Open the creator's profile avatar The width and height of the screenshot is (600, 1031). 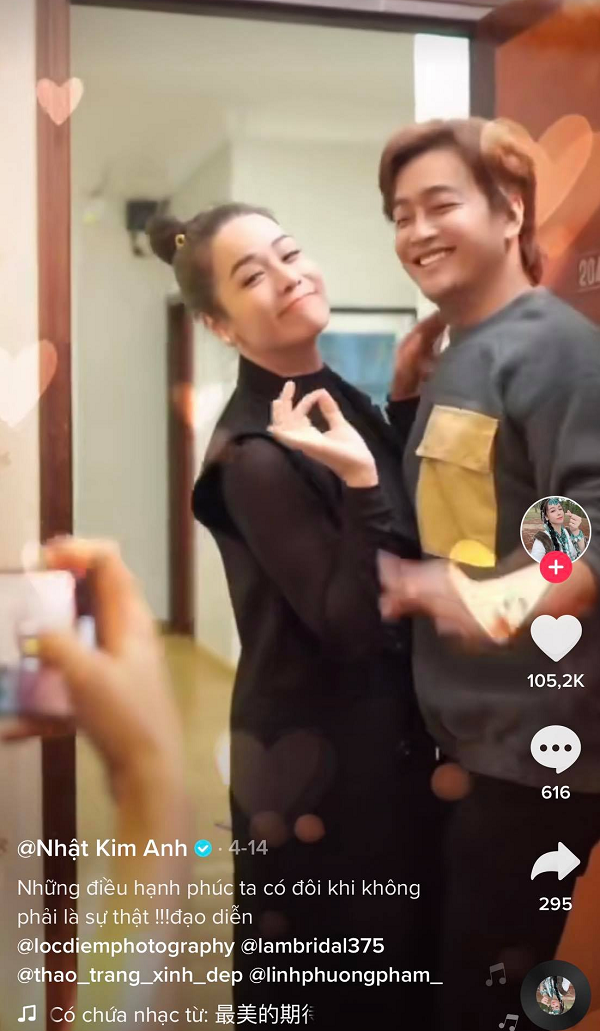556,528
